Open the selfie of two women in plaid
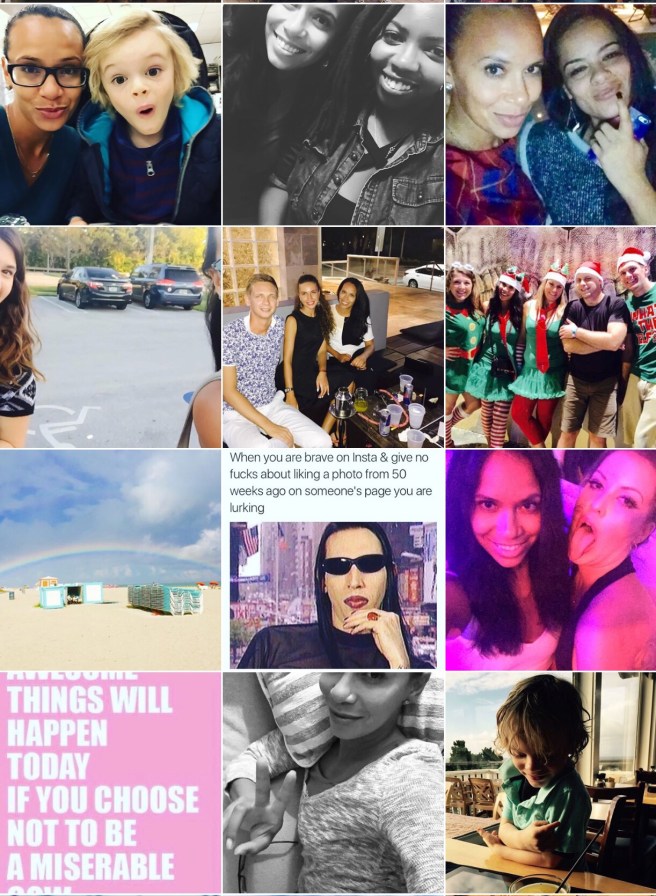 point(550,113)
